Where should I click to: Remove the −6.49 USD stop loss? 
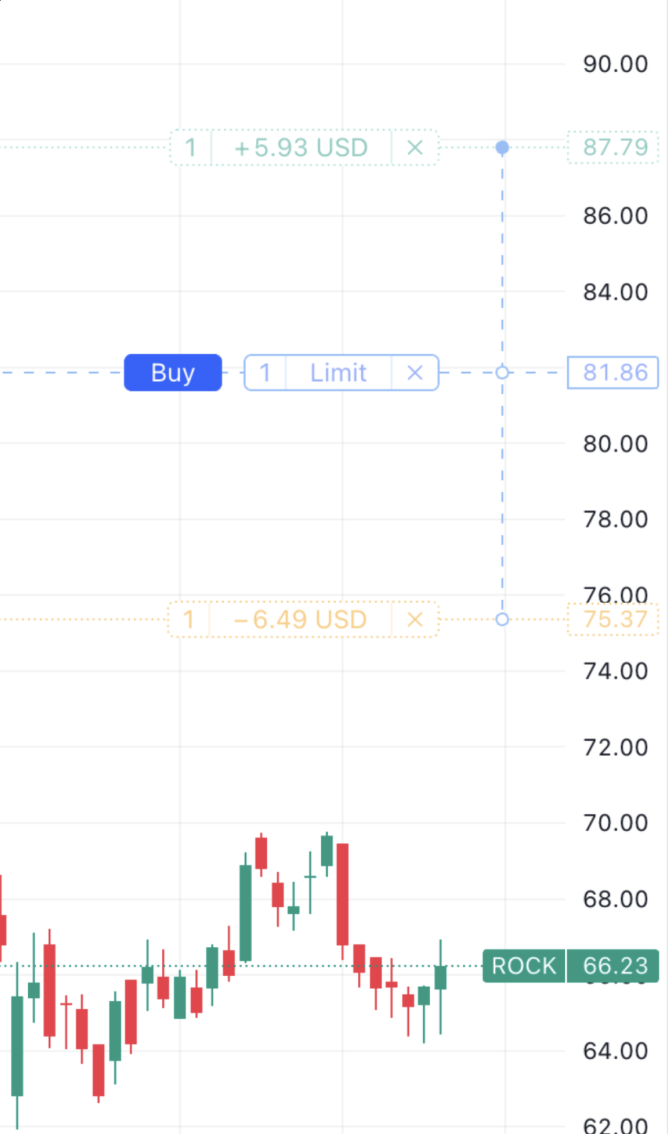pyautogui.click(x=415, y=620)
